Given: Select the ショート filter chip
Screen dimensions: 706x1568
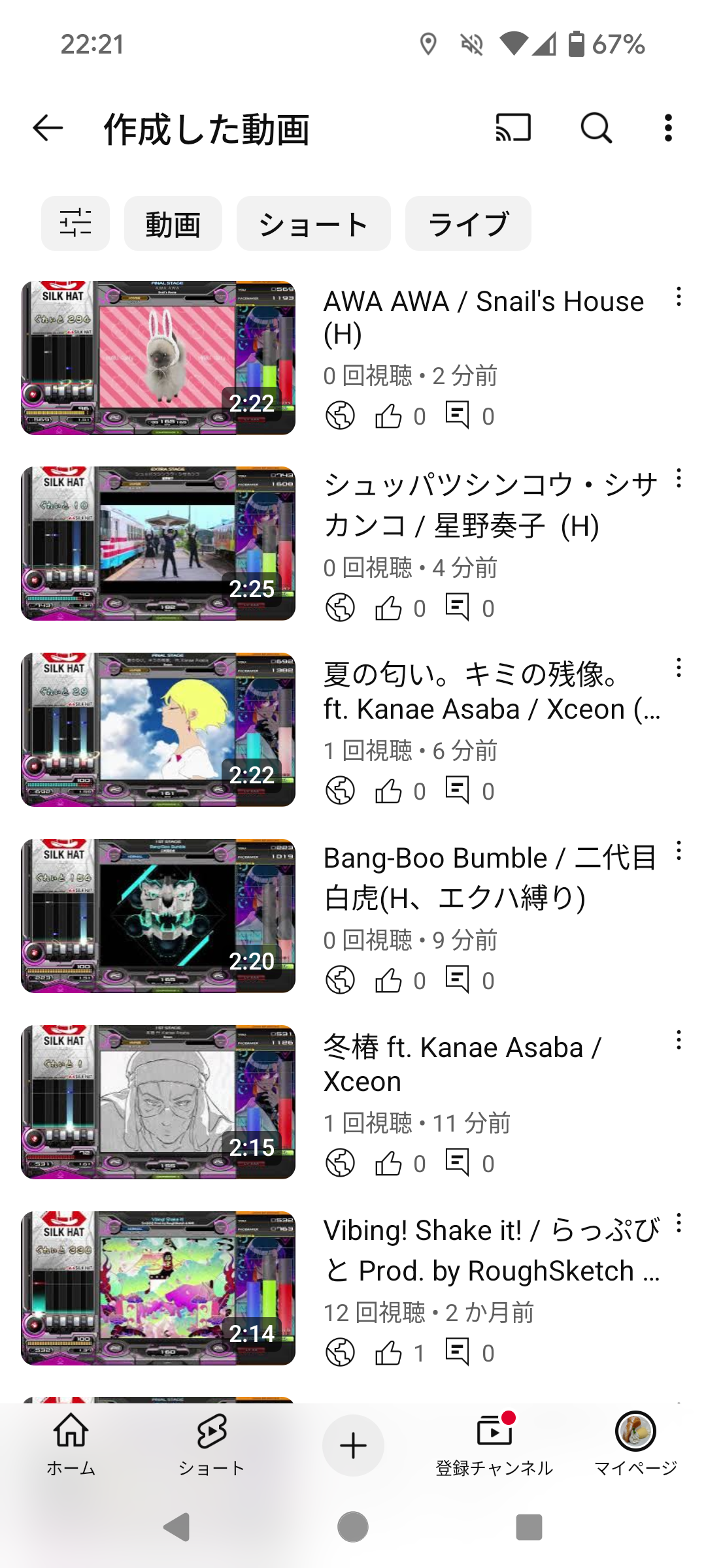Looking at the screenshot, I should pyautogui.click(x=313, y=223).
